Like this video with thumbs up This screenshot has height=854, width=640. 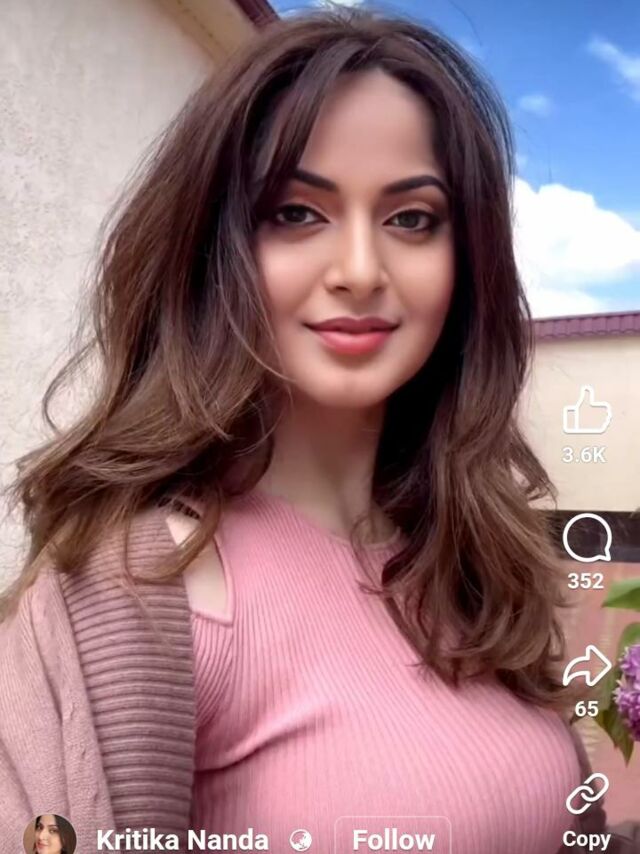(x=586, y=412)
